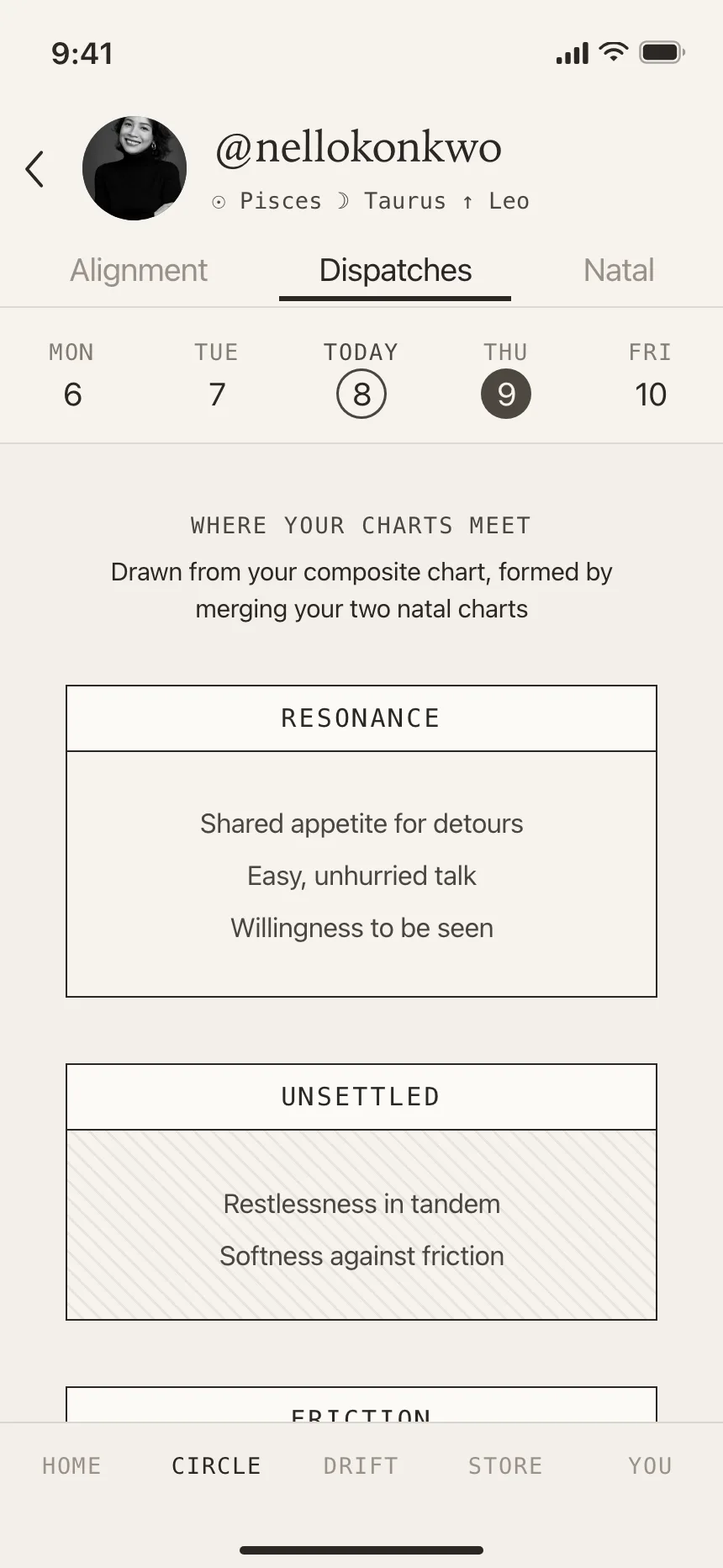
Task: Select the Dispatches tab
Action: pyautogui.click(x=395, y=270)
